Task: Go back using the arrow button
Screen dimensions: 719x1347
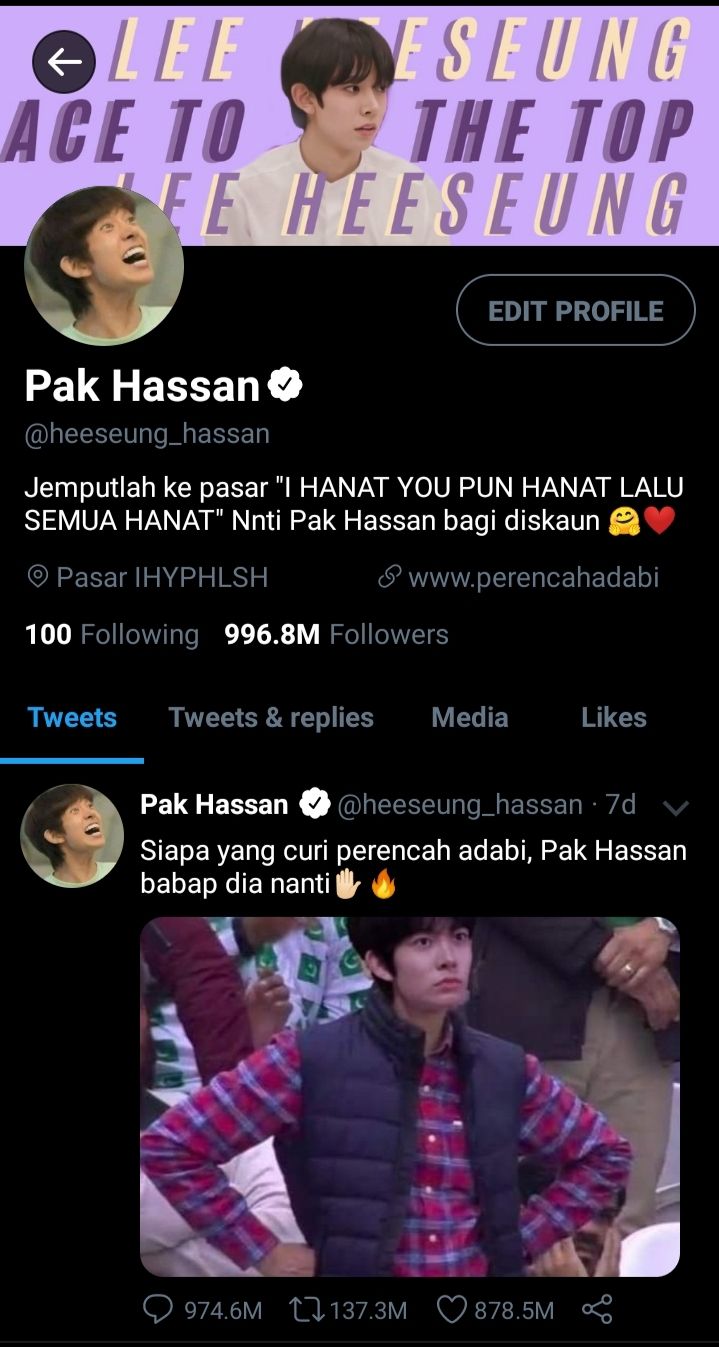Action: click(64, 62)
